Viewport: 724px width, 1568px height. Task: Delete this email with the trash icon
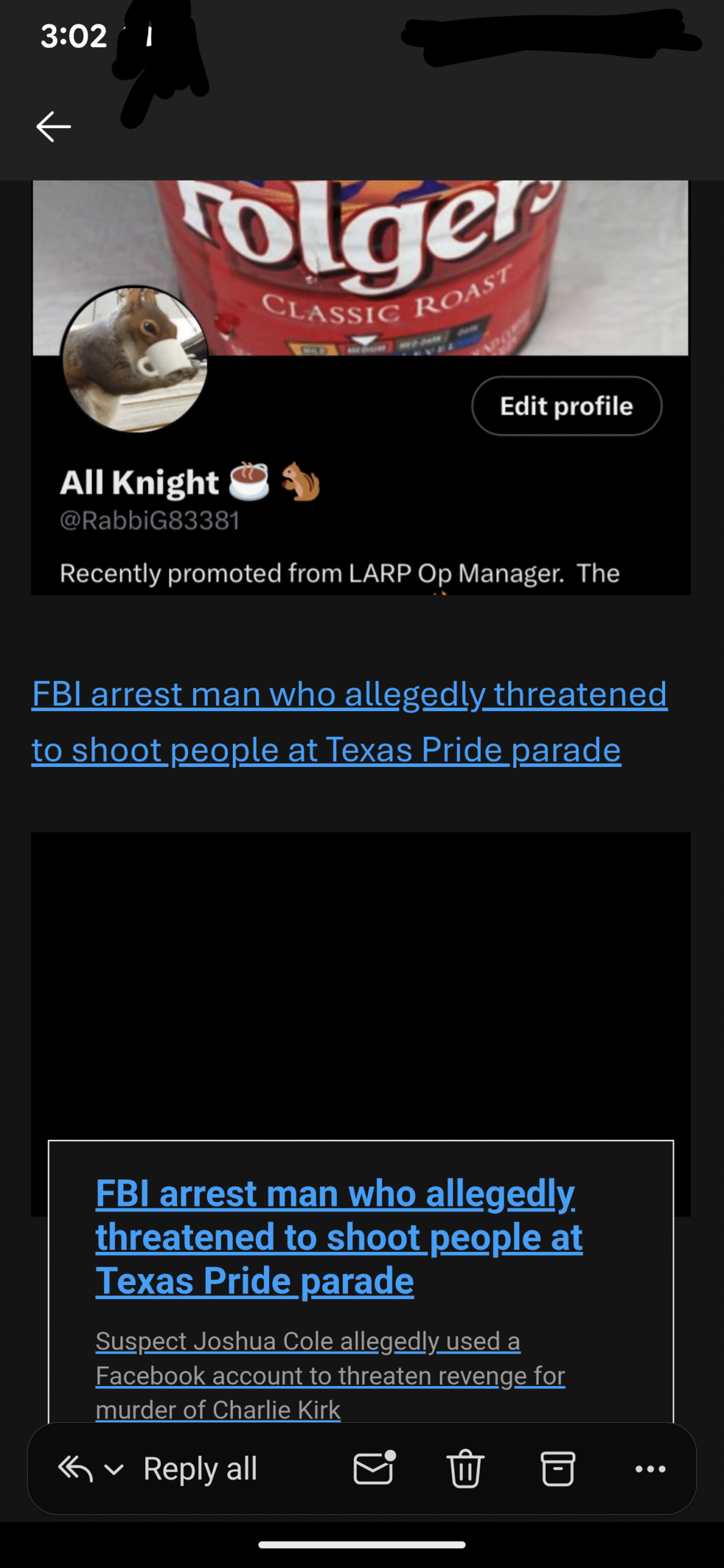click(466, 1469)
